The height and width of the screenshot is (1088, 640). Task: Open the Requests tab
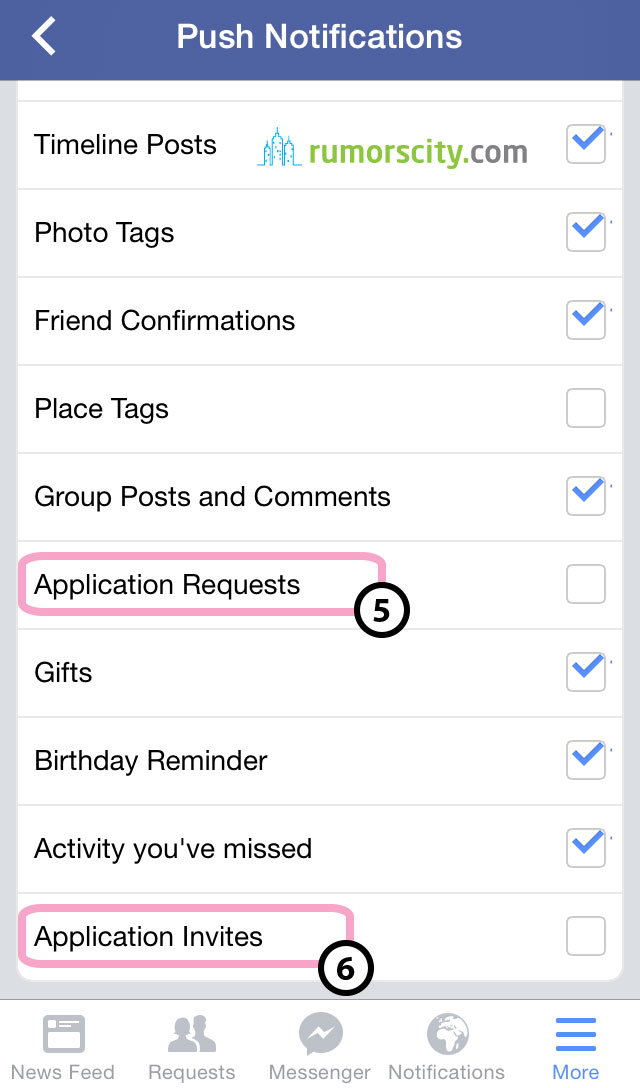192,1046
